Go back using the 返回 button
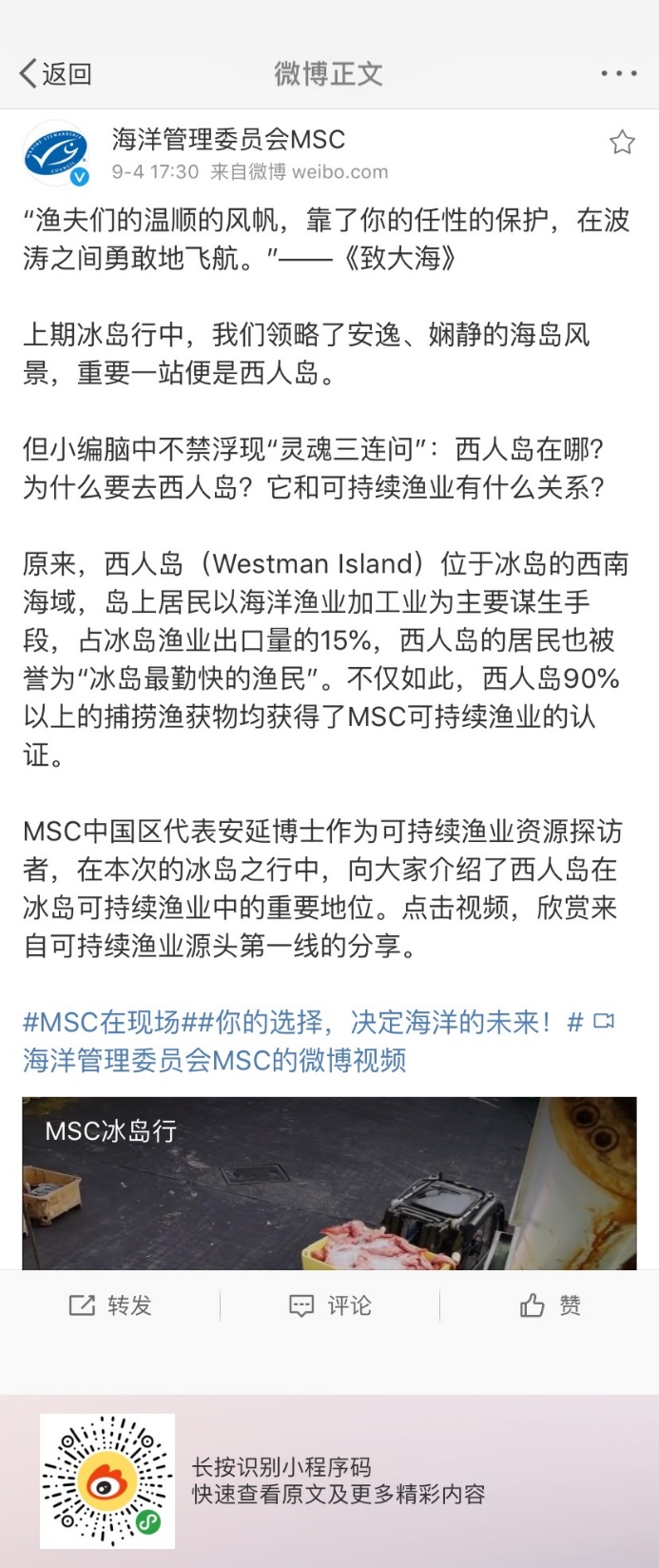Viewport: 659px width, 1568px height. (x=55, y=73)
